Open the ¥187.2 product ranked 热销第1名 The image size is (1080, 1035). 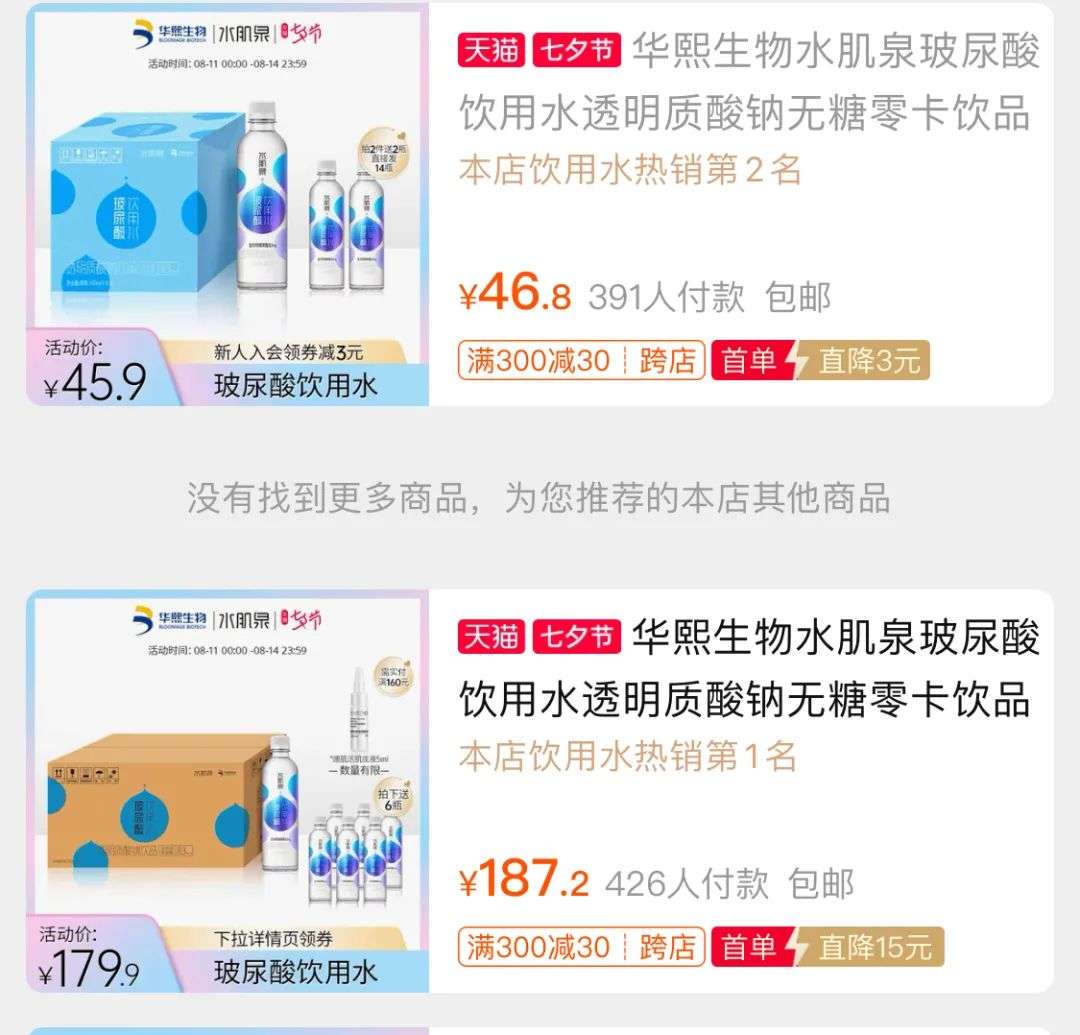click(744, 668)
